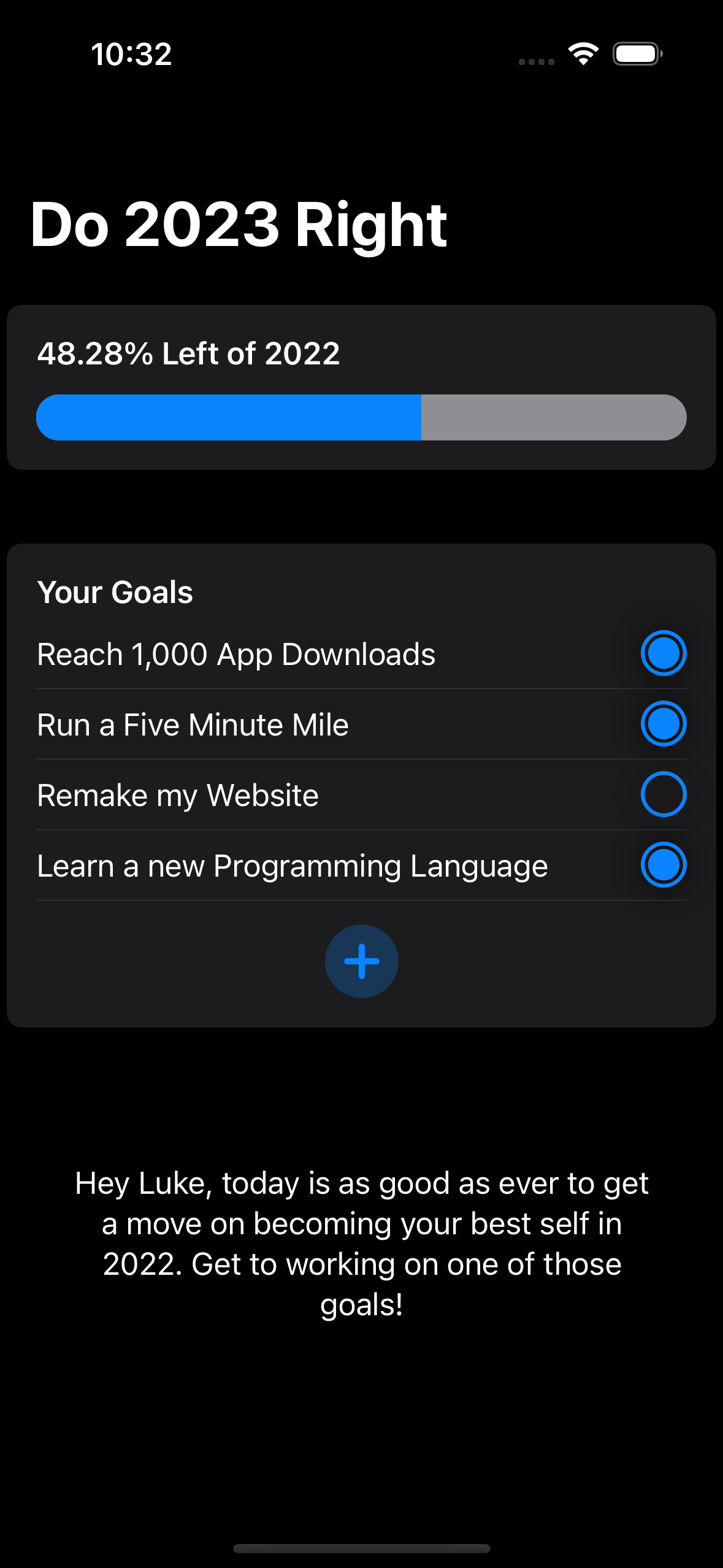Uncheck the Learn a new Programming Language goal
Viewport: 723px width, 1568px height.
[x=663, y=864]
